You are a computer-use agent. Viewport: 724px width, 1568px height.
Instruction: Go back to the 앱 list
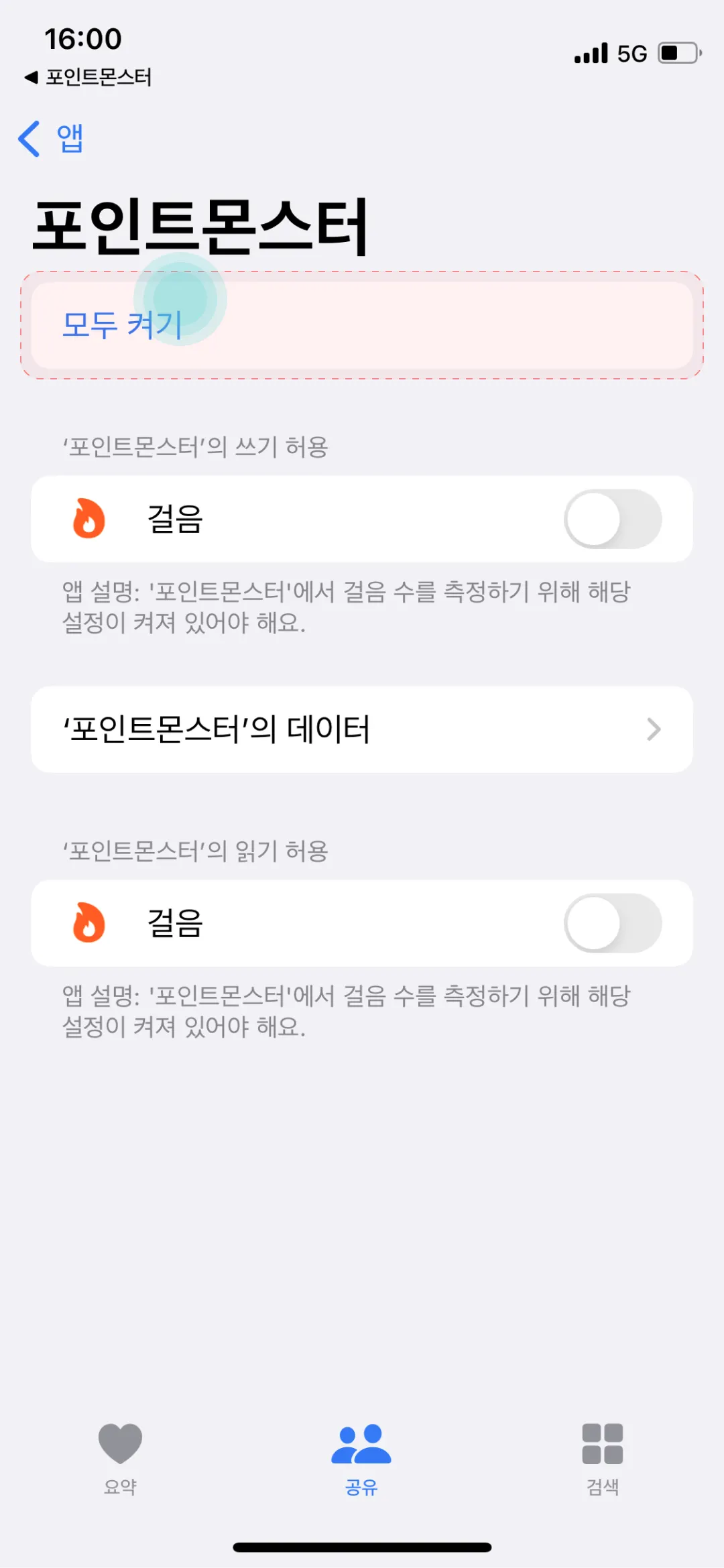pyautogui.click(x=51, y=139)
